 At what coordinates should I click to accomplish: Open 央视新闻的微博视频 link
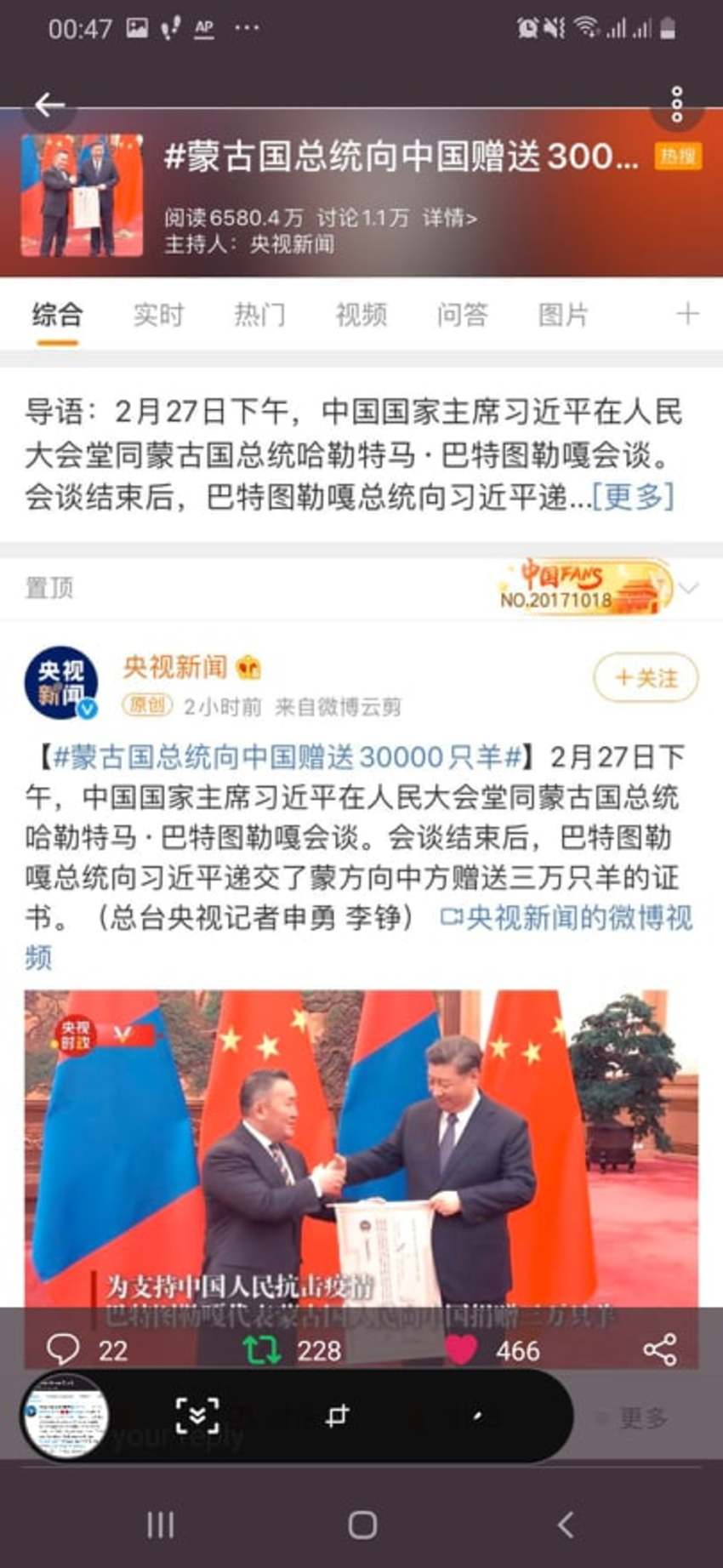(x=566, y=918)
